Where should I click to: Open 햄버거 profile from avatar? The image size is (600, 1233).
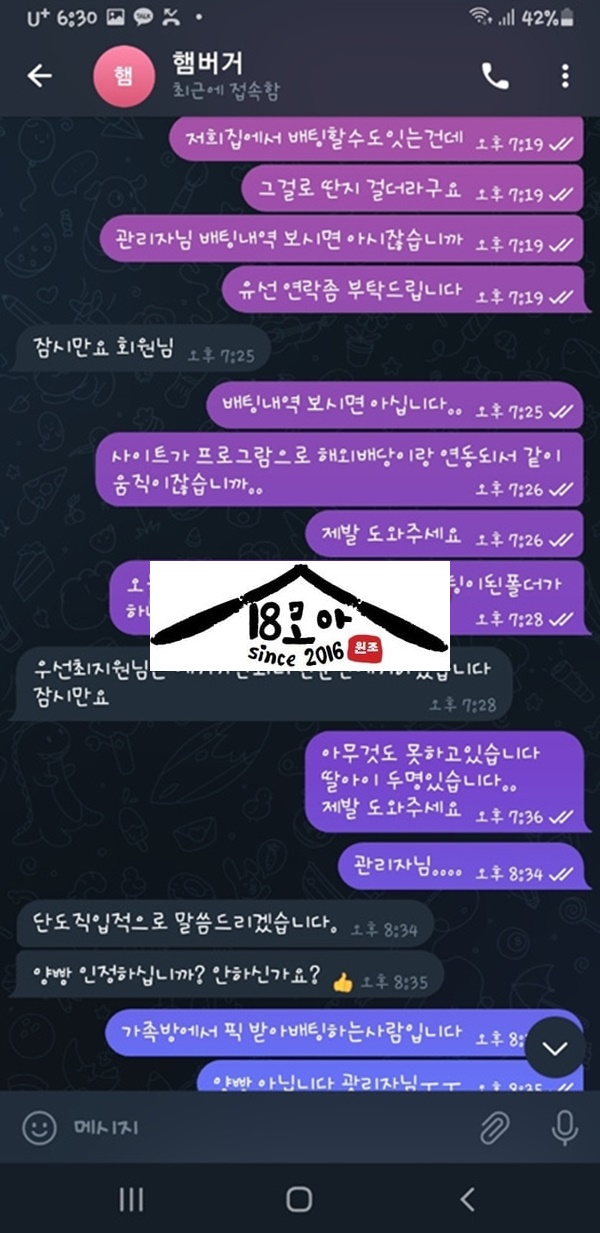[x=123, y=76]
